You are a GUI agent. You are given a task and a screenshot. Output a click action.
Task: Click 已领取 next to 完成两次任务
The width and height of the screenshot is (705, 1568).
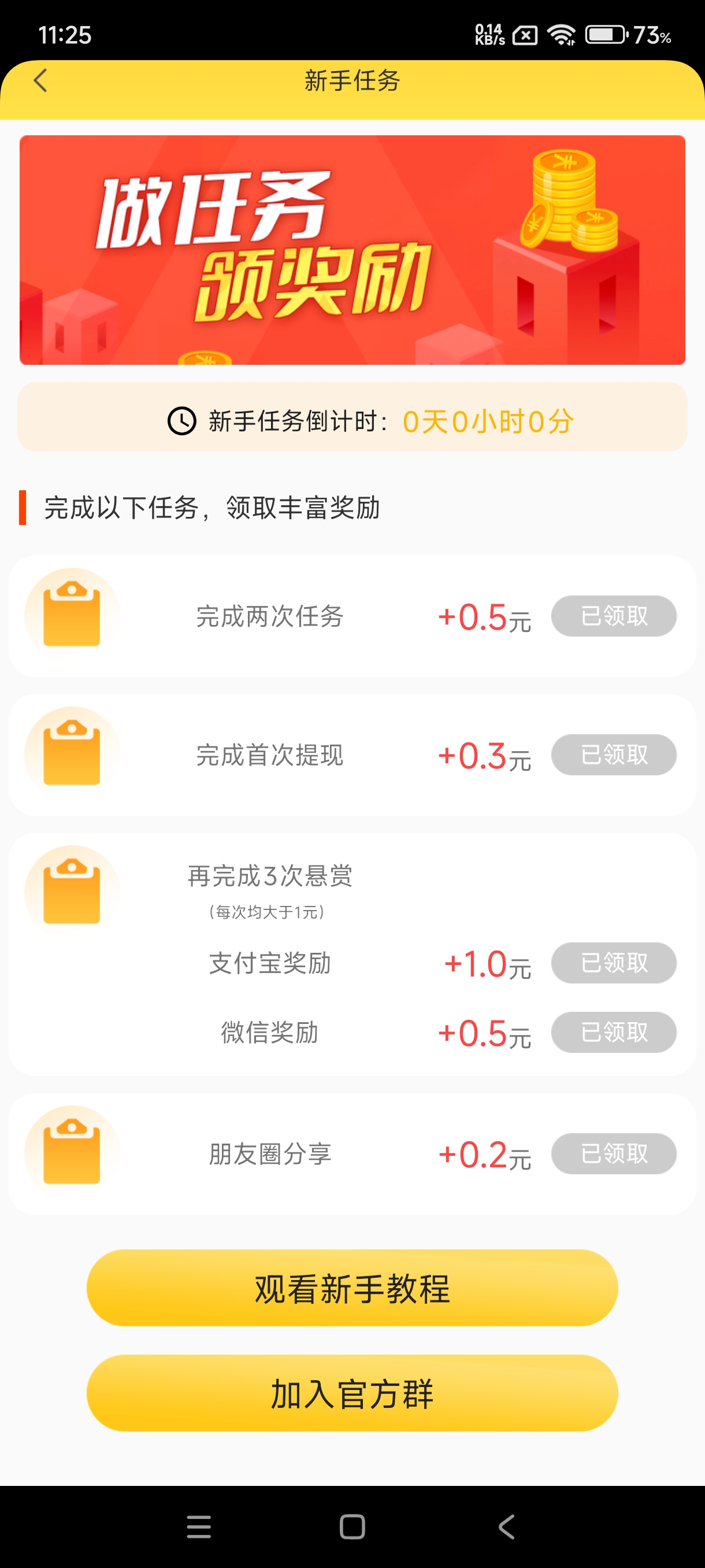[x=613, y=616]
